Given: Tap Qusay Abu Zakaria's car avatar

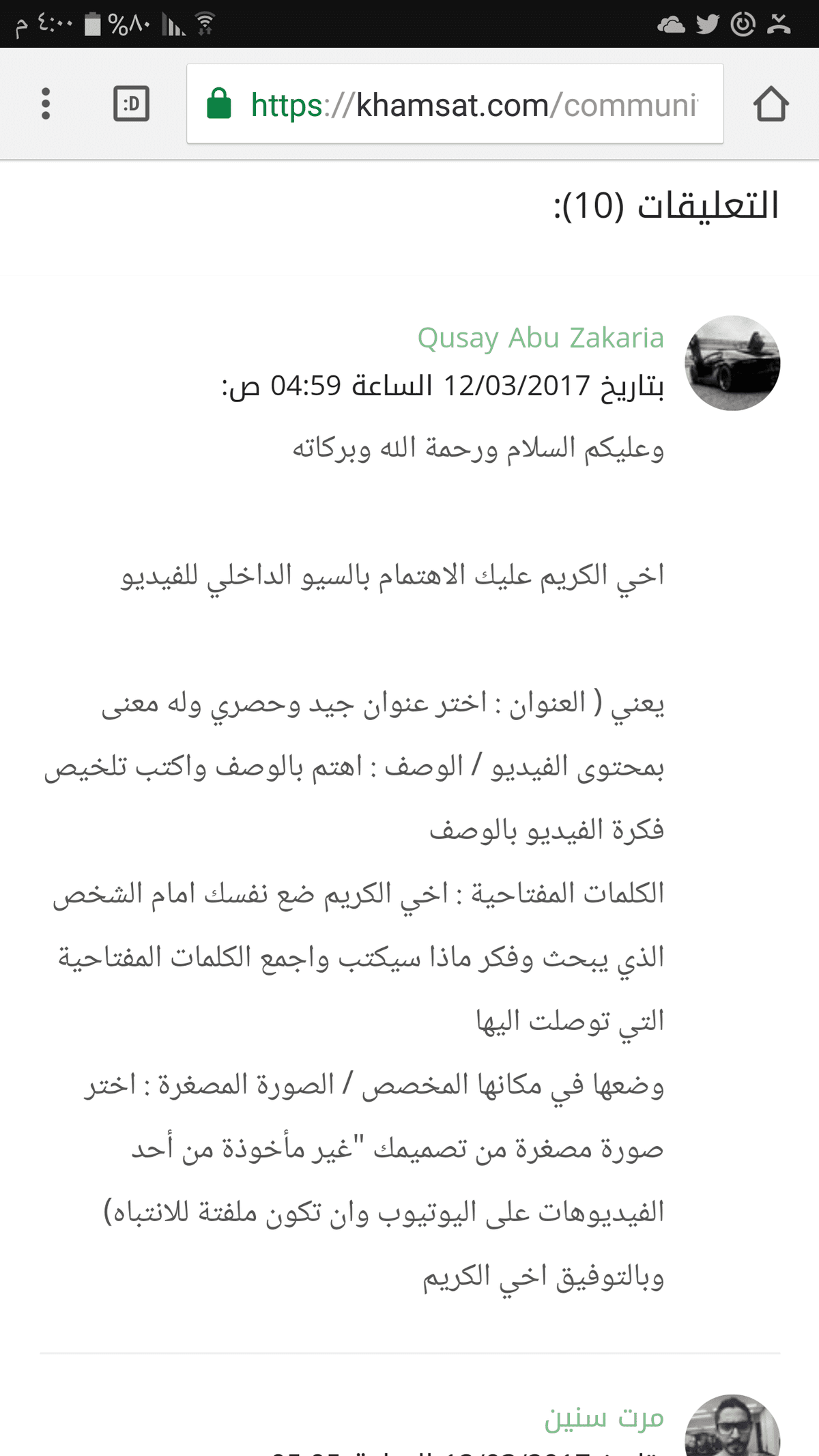Looking at the screenshot, I should 732,363.
